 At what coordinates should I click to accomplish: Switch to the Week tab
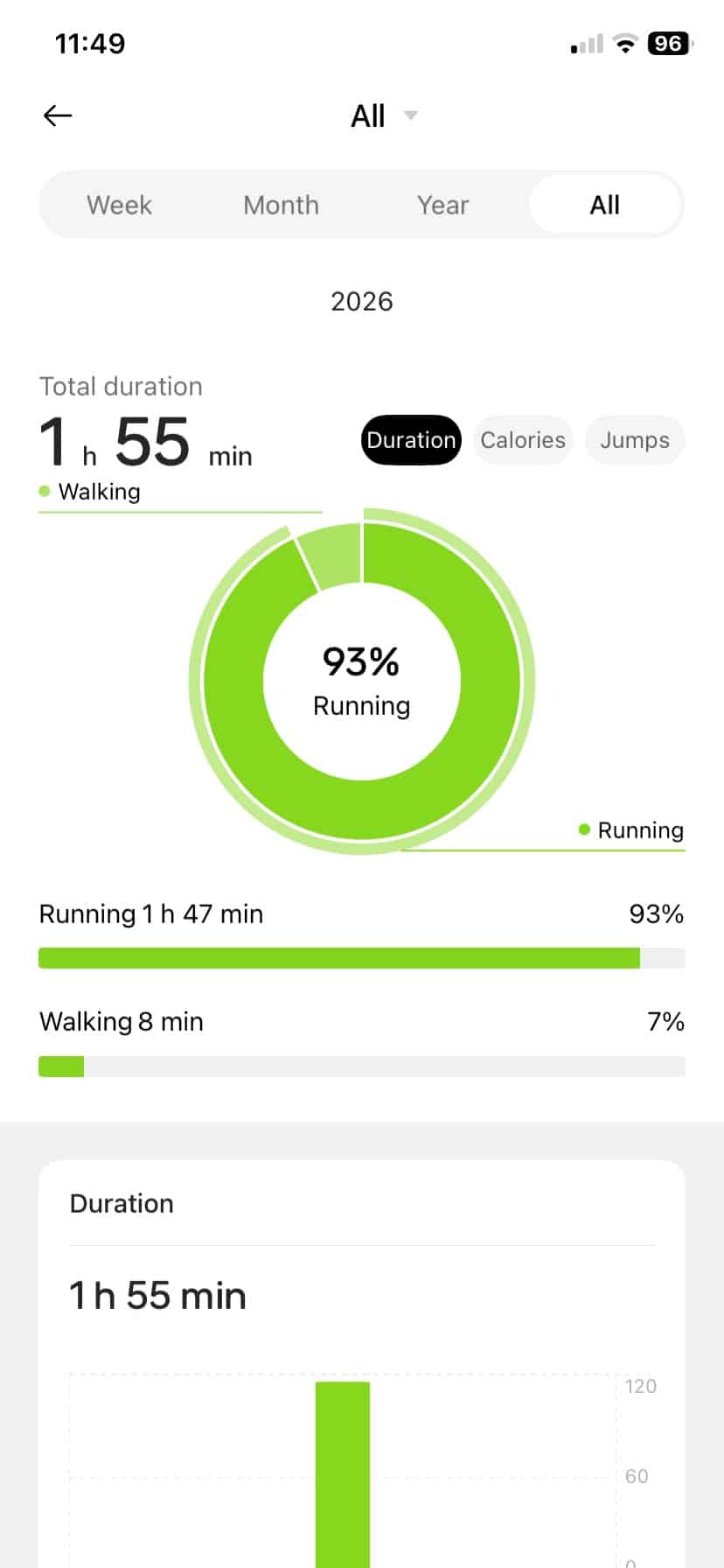point(120,205)
